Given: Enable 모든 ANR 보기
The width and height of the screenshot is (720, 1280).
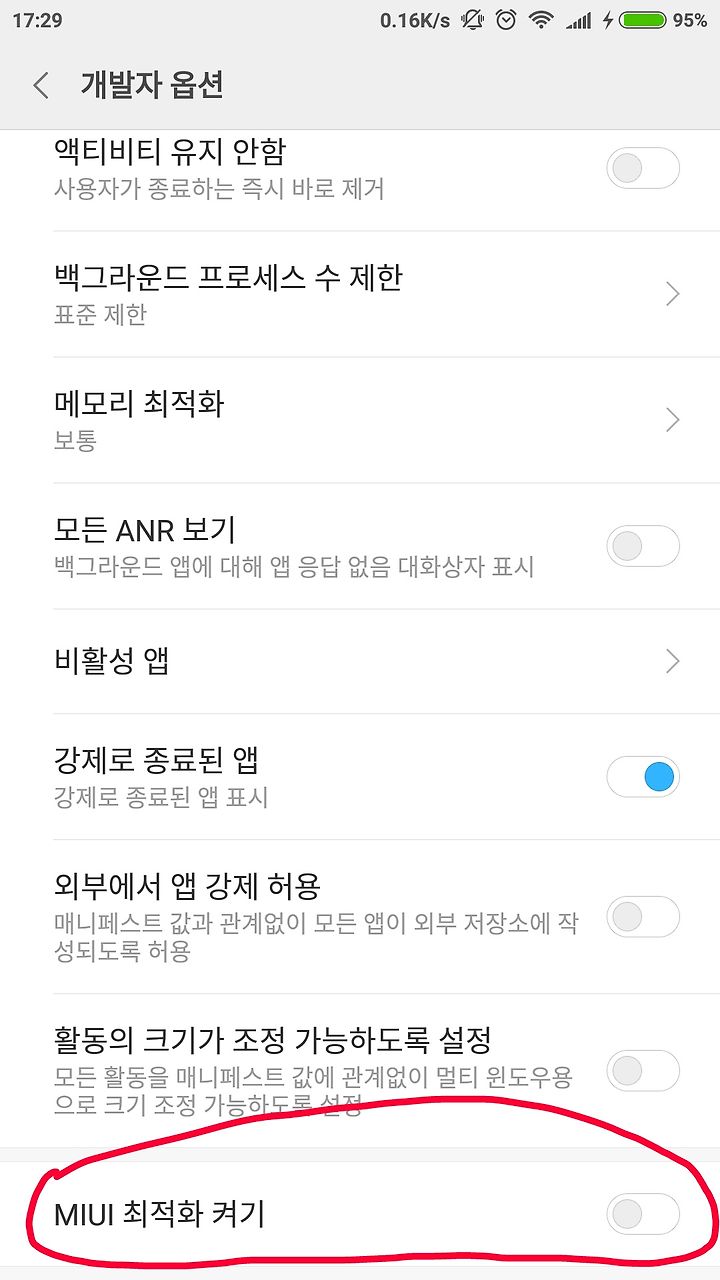Looking at the screenshot, I should coord(643,546).
